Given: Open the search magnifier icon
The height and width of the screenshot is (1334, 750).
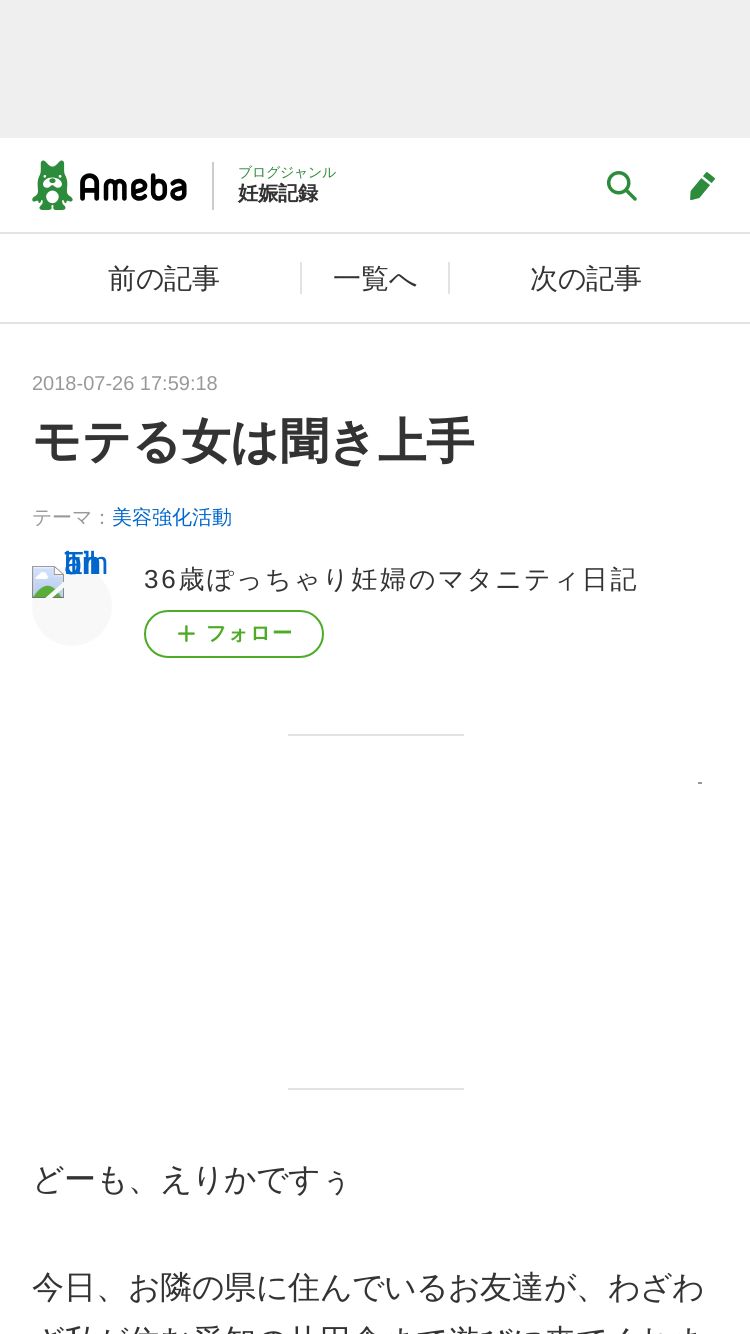Looking at the screenshot, I should [x=621, y=186].
